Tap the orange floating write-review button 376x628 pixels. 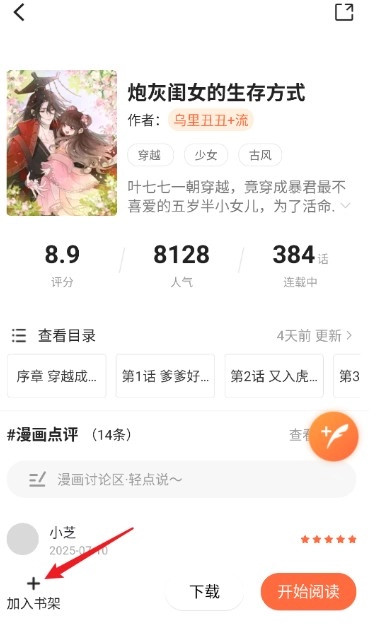(x=334, y=436)
